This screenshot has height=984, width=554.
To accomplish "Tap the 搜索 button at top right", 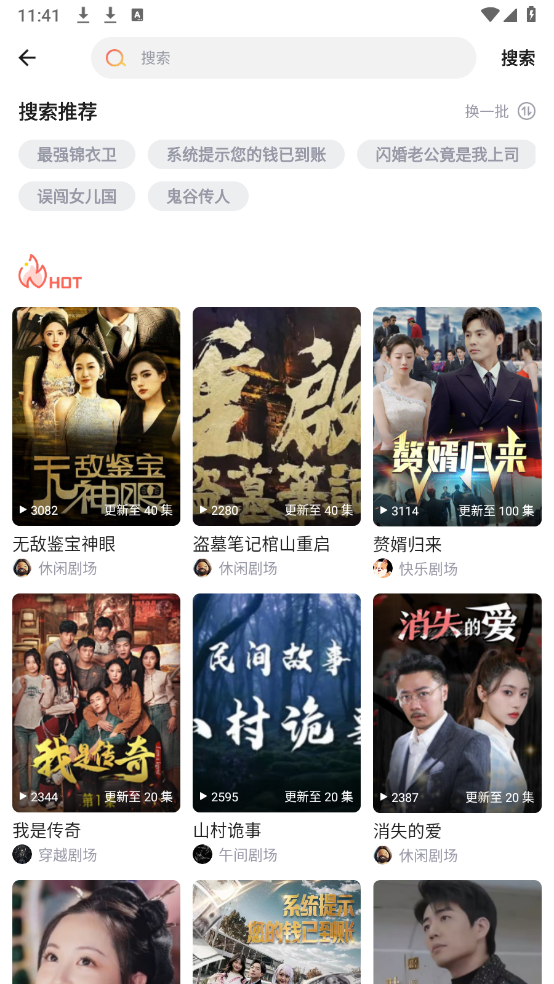I will (518, 58).
